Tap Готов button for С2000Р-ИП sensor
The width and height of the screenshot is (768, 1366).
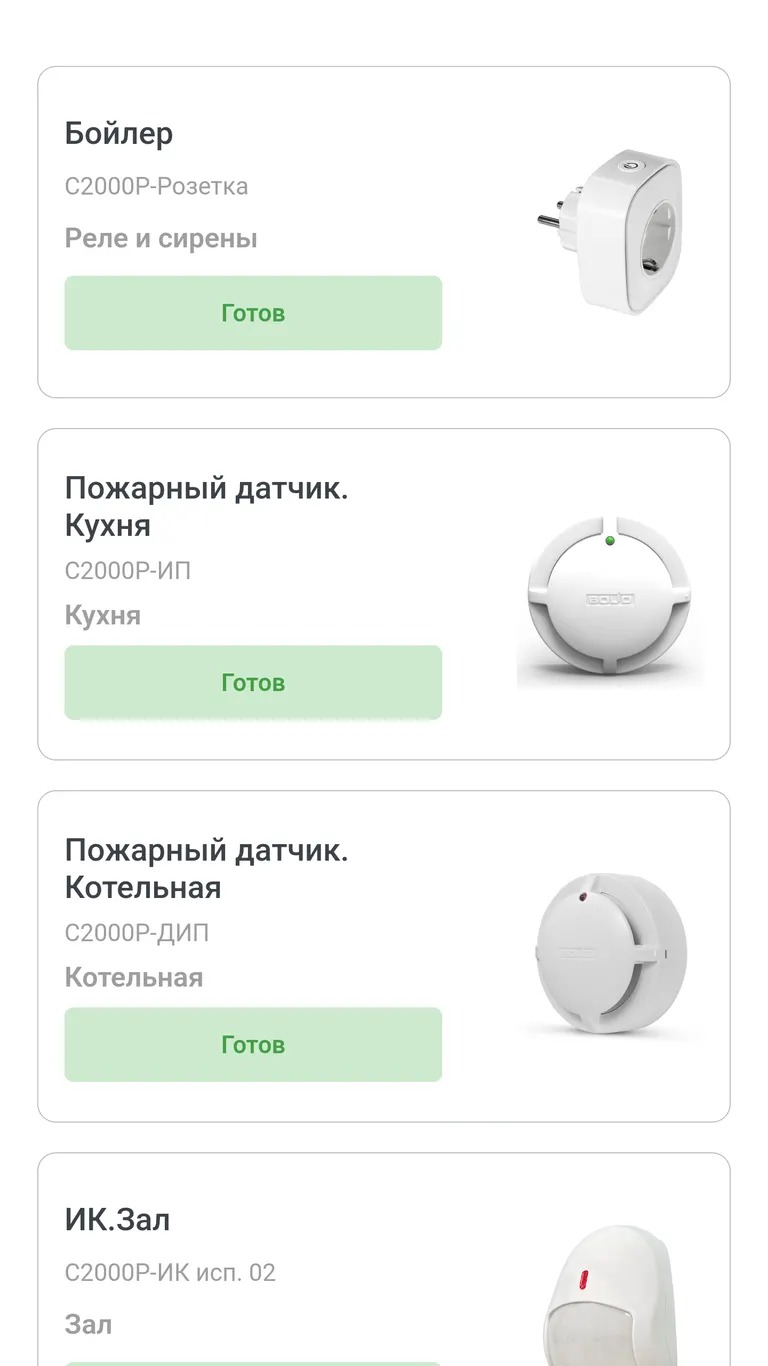pyautogui.click(x=253, y=683)
